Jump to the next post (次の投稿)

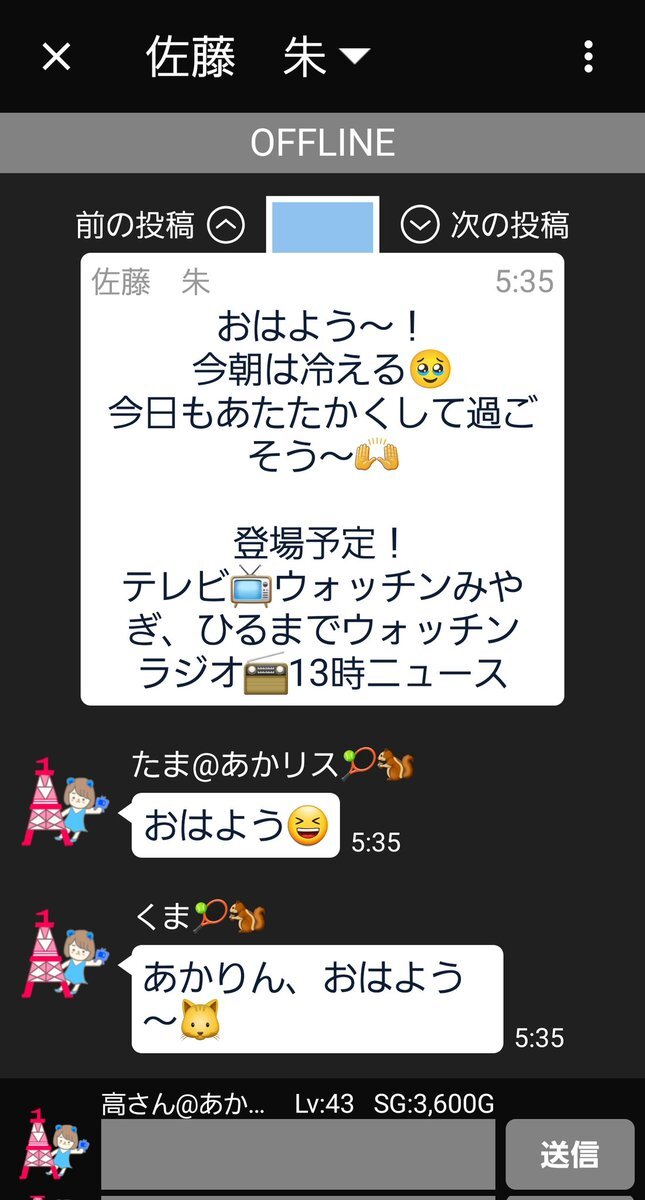485,226
